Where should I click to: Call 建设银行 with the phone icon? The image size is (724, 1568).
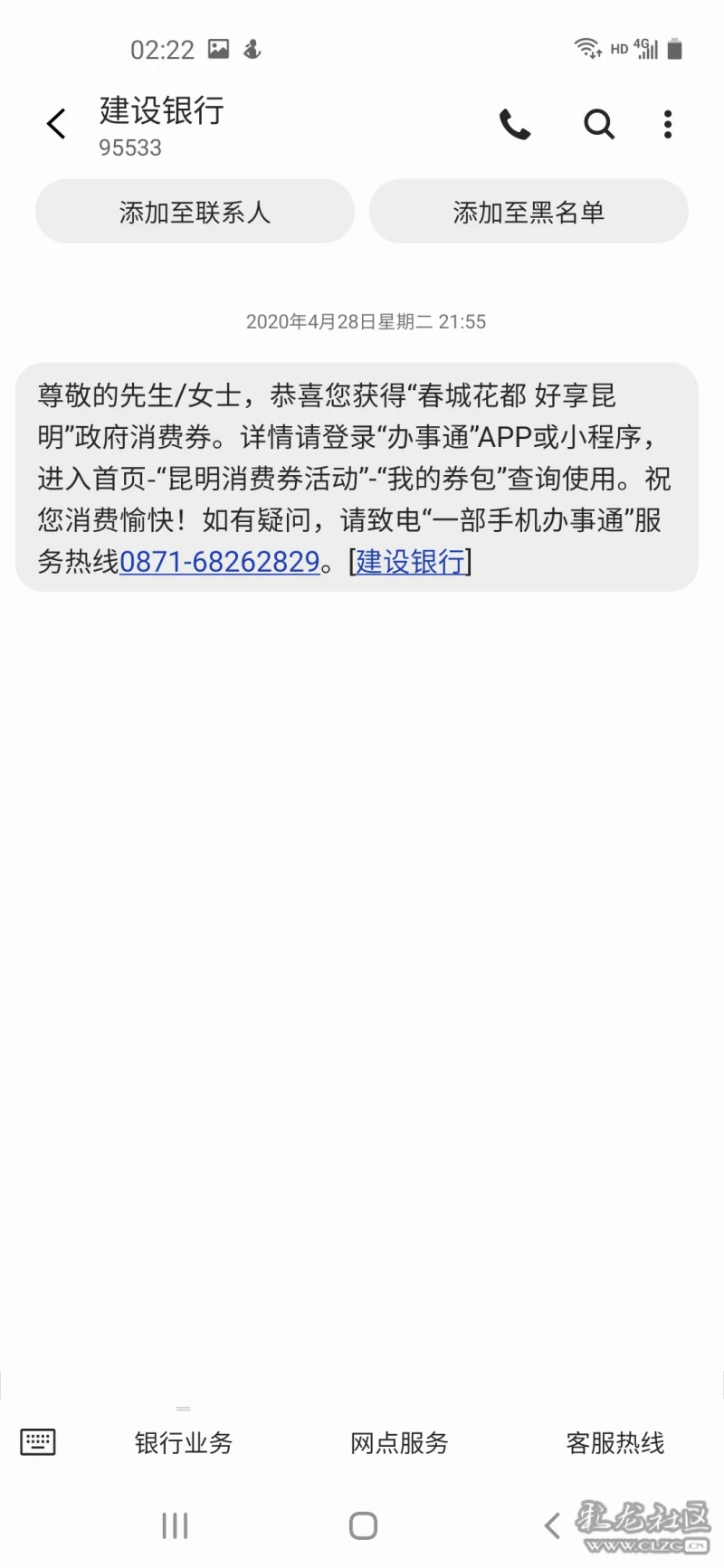[515, 124]
